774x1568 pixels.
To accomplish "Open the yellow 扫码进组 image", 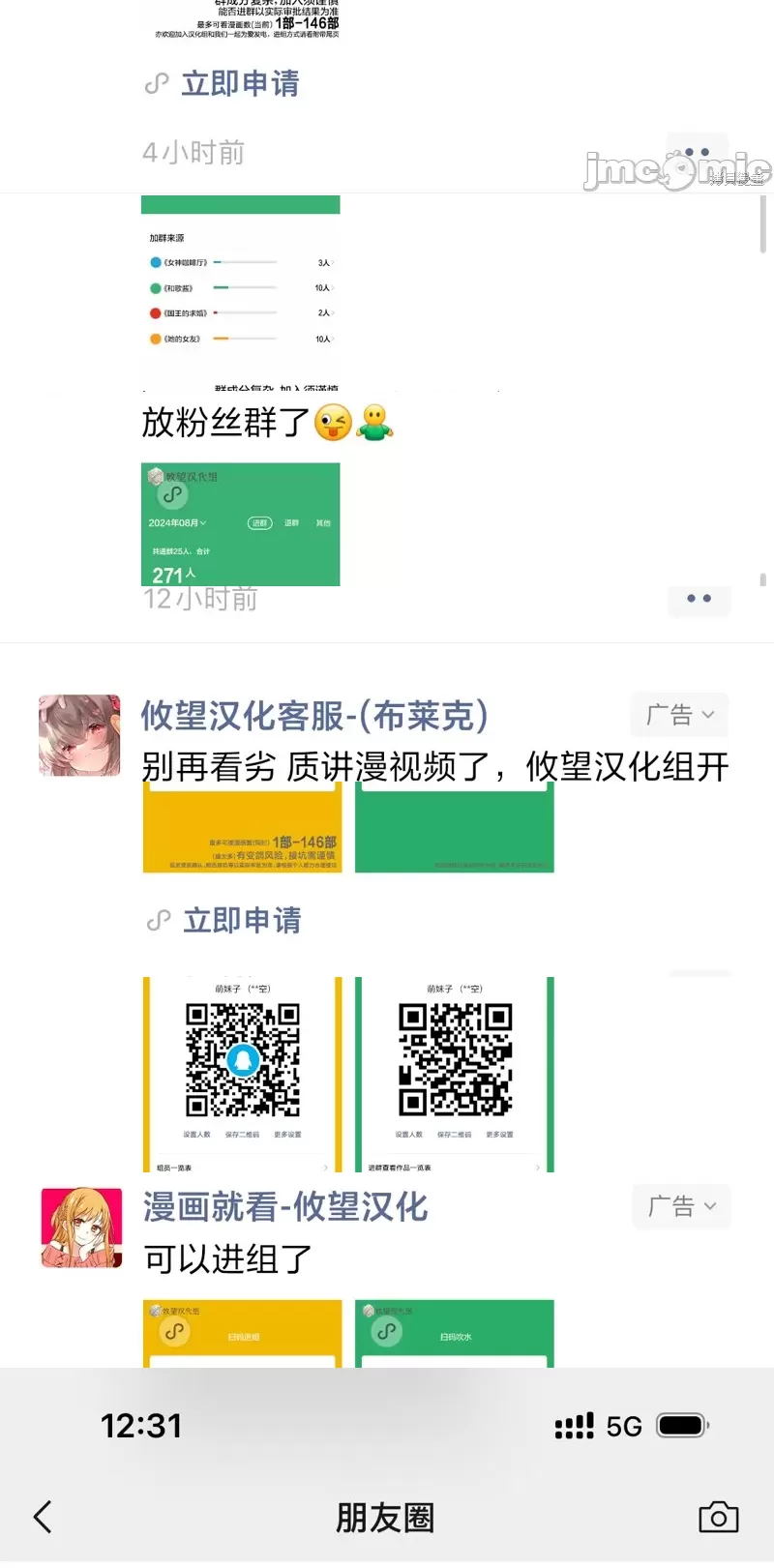I will coord(242,1333).
